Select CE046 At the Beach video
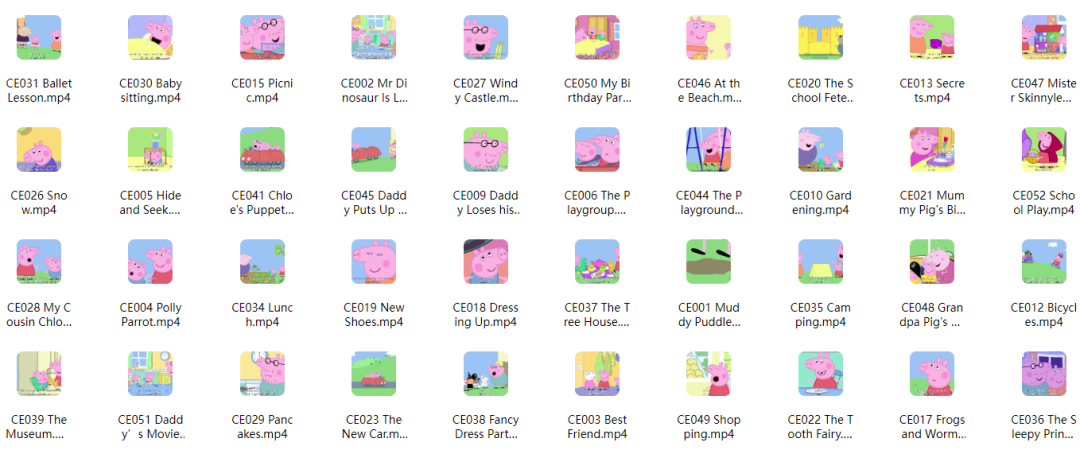 pos(709,38)
